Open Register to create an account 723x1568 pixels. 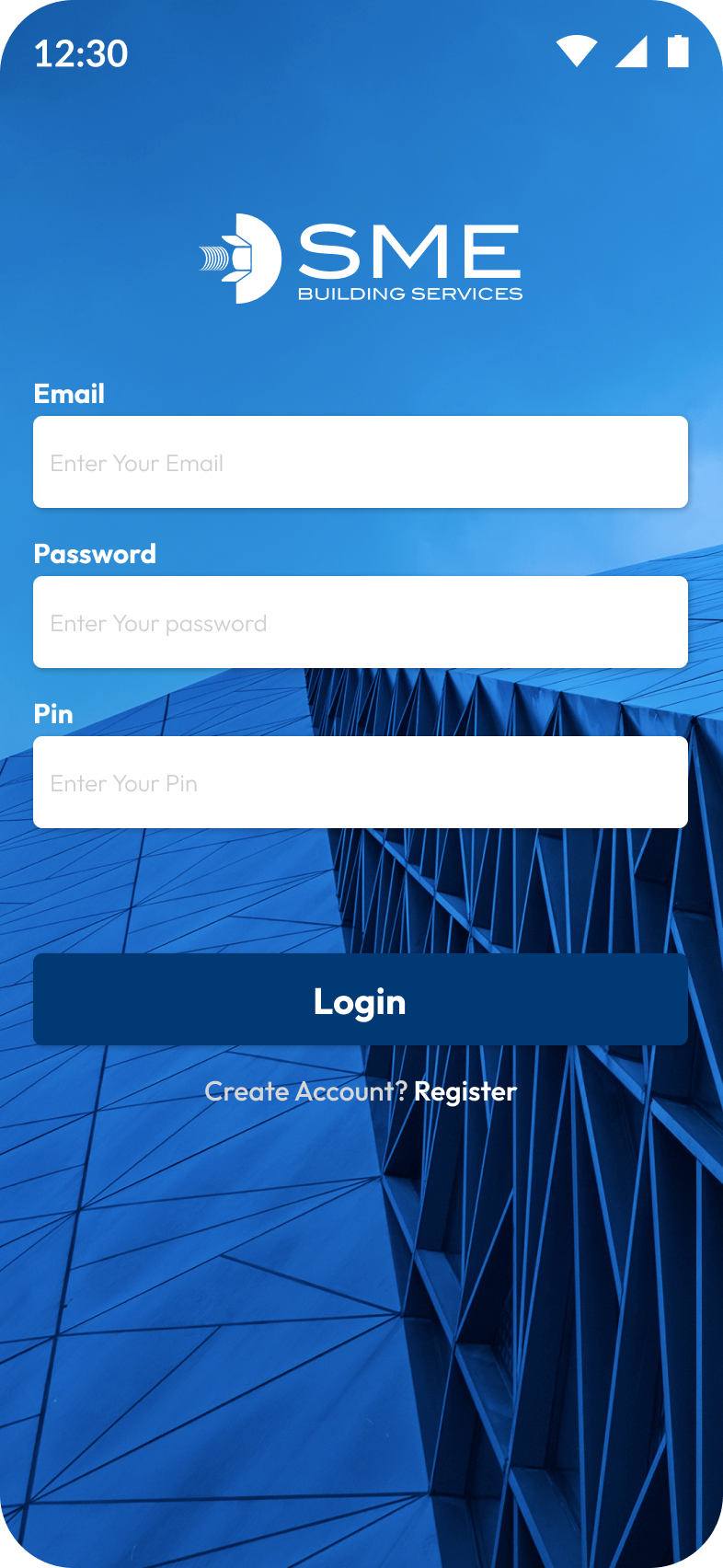(465, 1091)
